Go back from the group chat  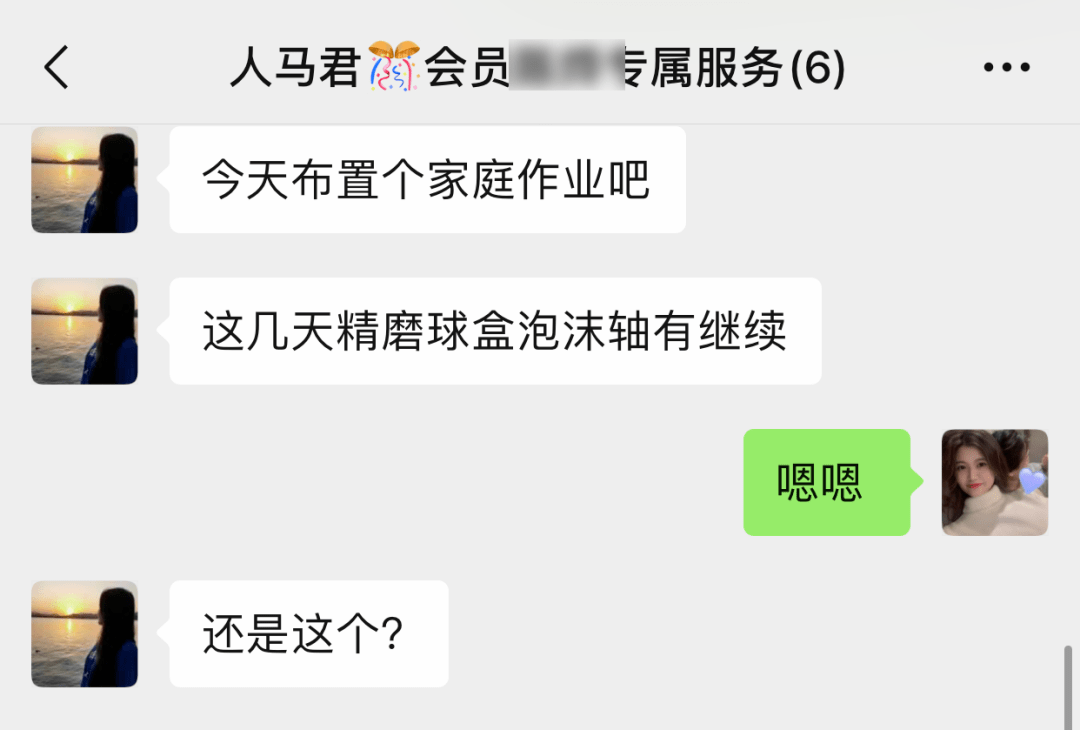[x=57, y=68]
